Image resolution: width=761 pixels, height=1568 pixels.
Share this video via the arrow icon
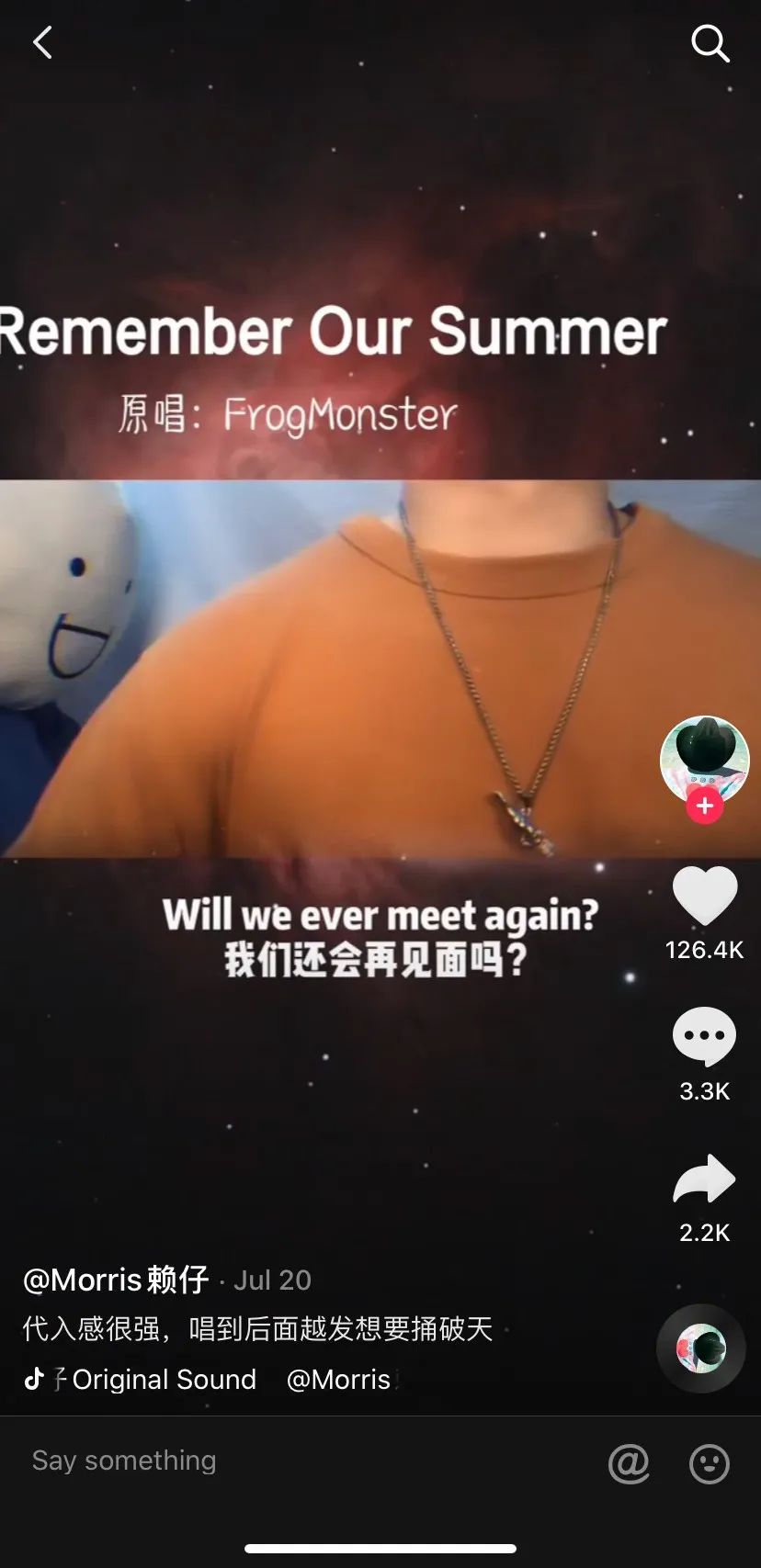(705, 1179)
